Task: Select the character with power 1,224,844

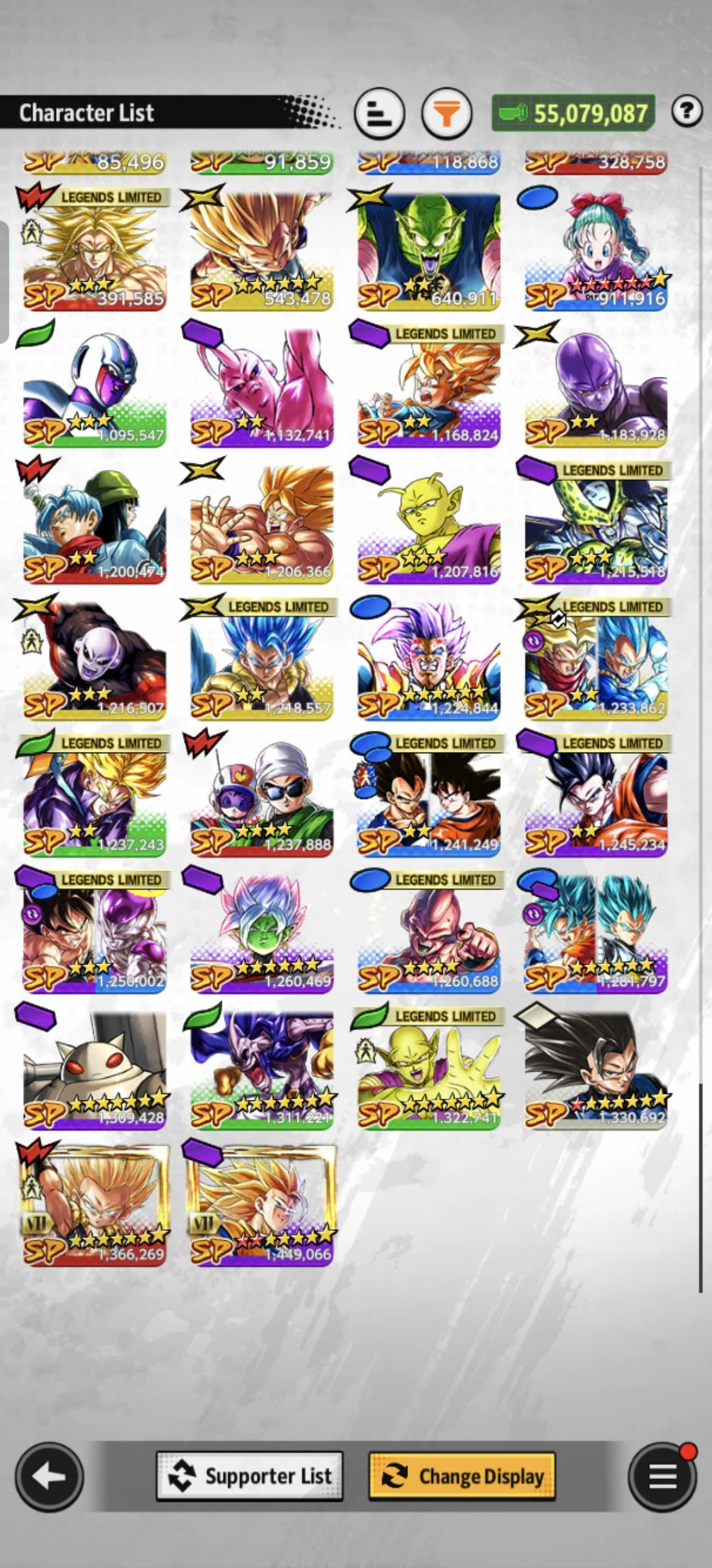Action: point(428,660)
